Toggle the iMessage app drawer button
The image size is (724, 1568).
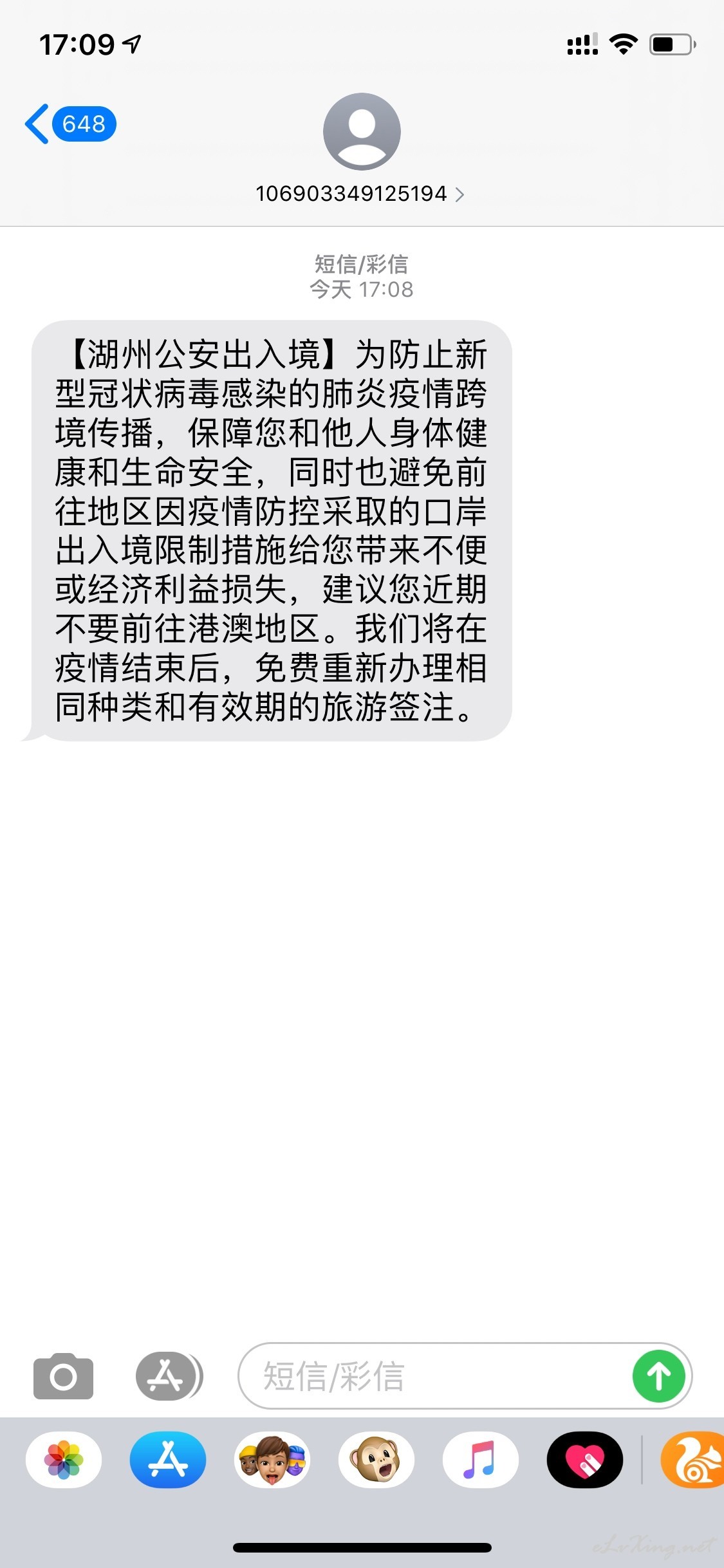169,1376
